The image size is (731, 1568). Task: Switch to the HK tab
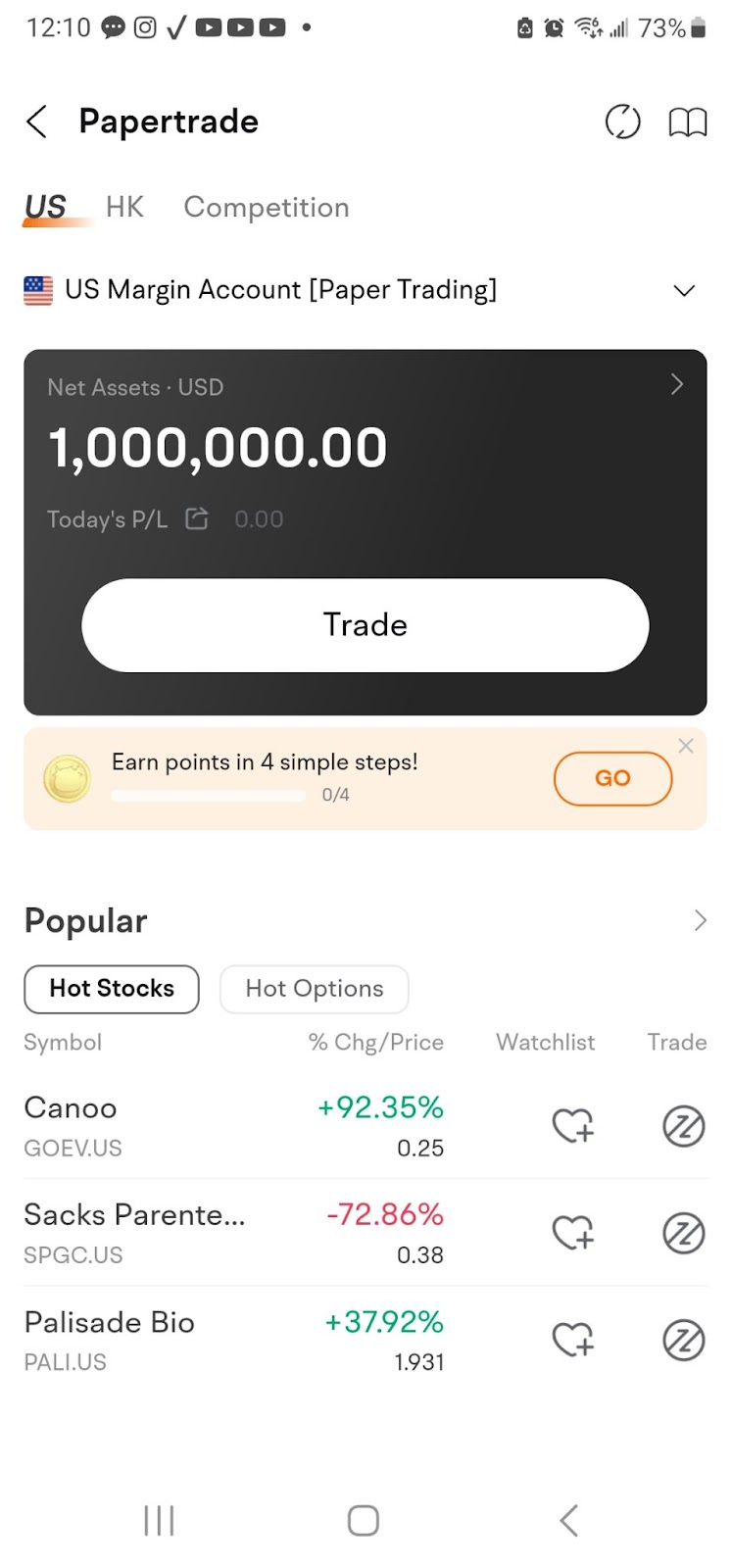[123, 207]
